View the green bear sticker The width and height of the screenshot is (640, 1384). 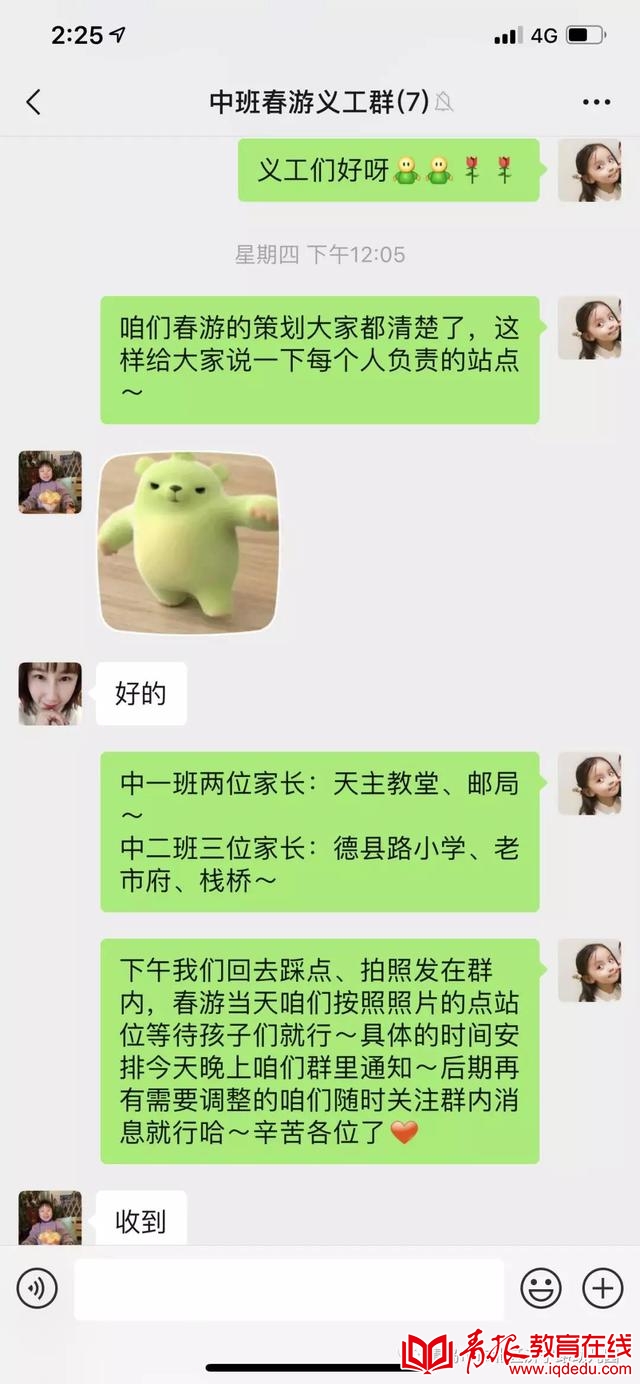coord(187,541)
